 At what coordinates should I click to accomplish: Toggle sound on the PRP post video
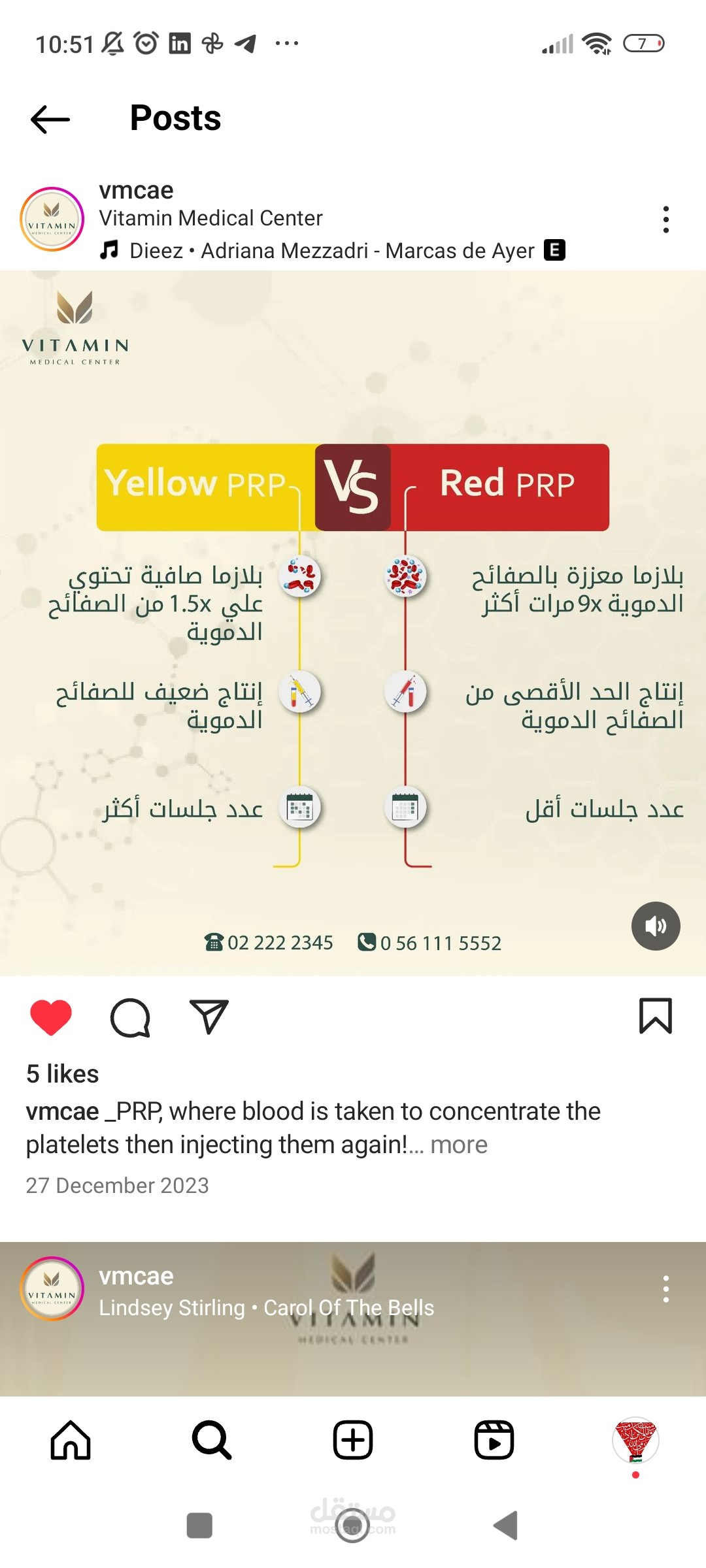coord(656,926)
